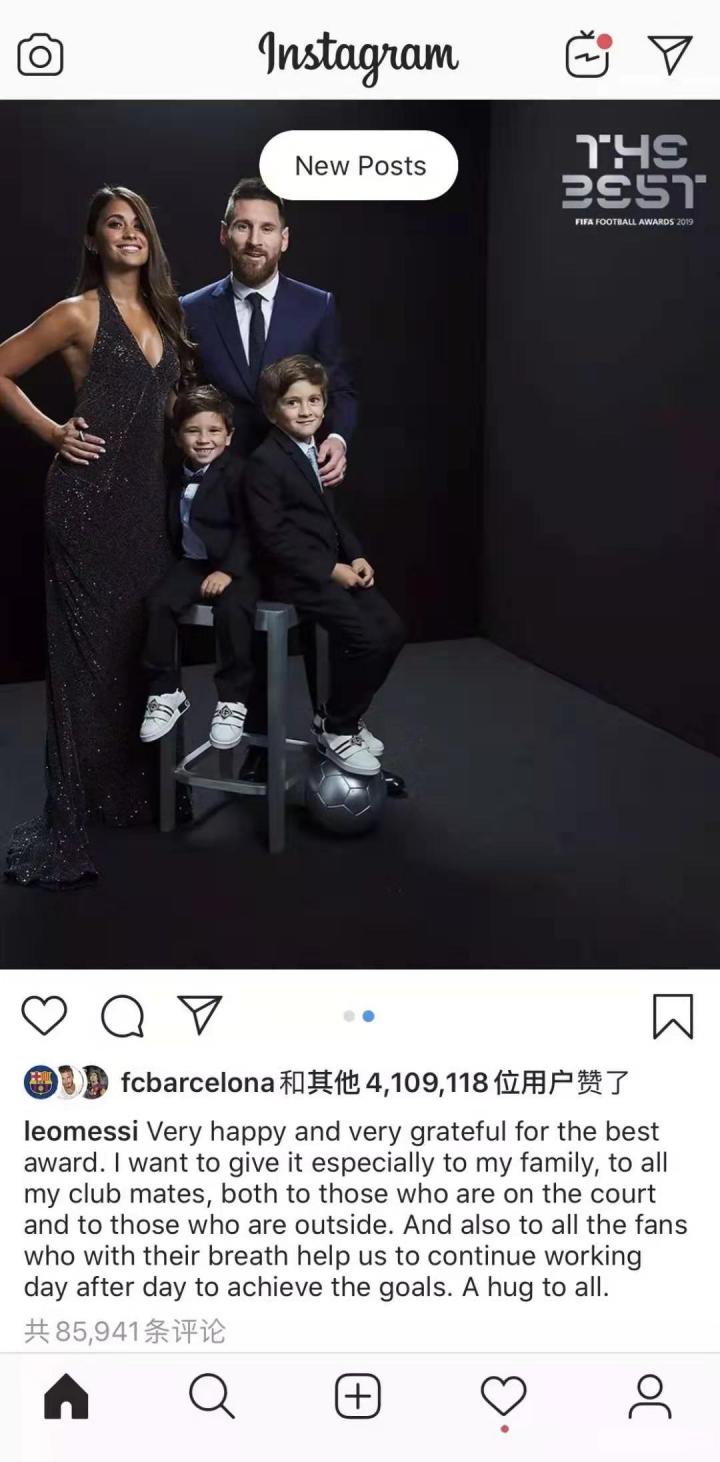Tap the New Posts pill

click(359, 166)
